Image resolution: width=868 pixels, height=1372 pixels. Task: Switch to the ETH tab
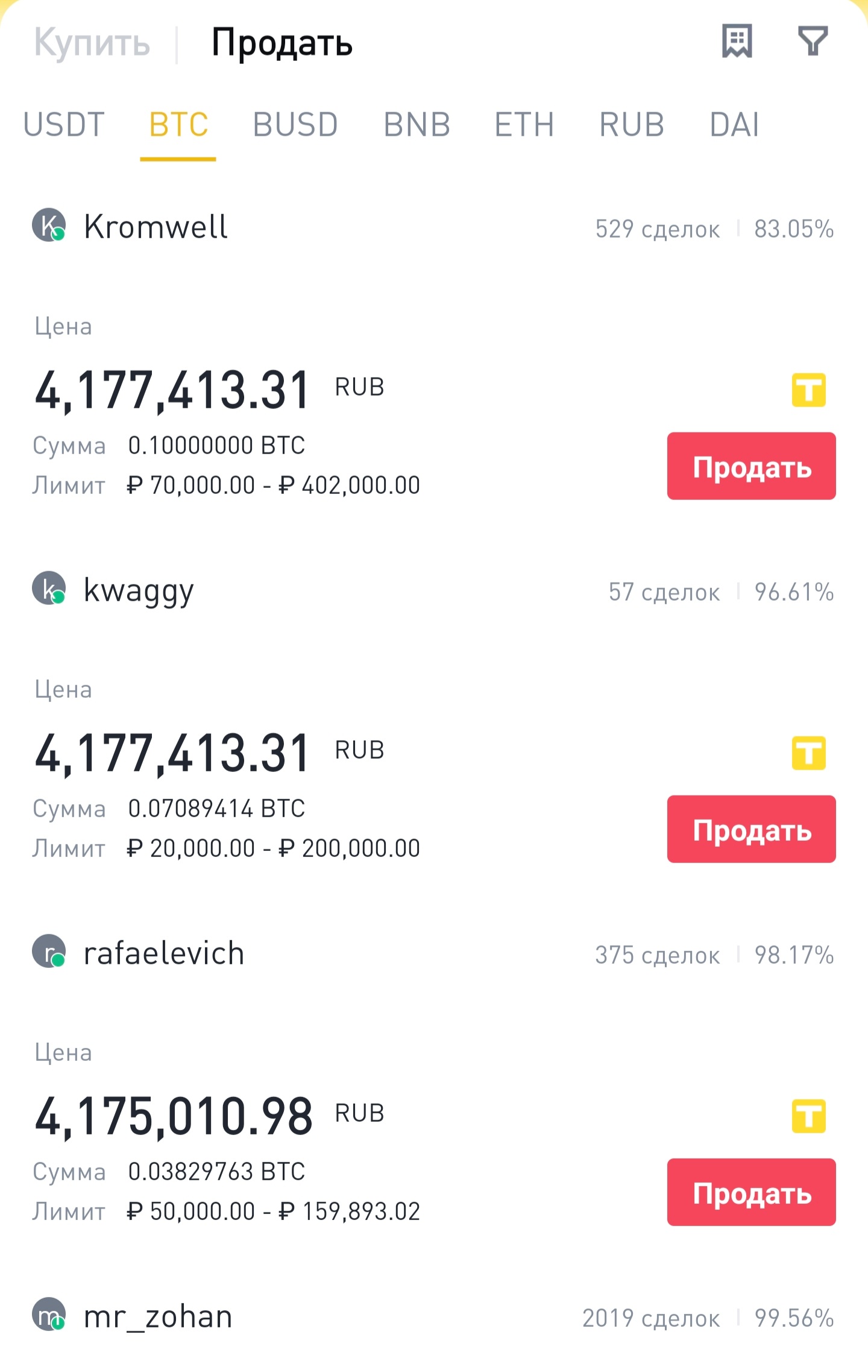pyautogui.click(x=524, y=125)
